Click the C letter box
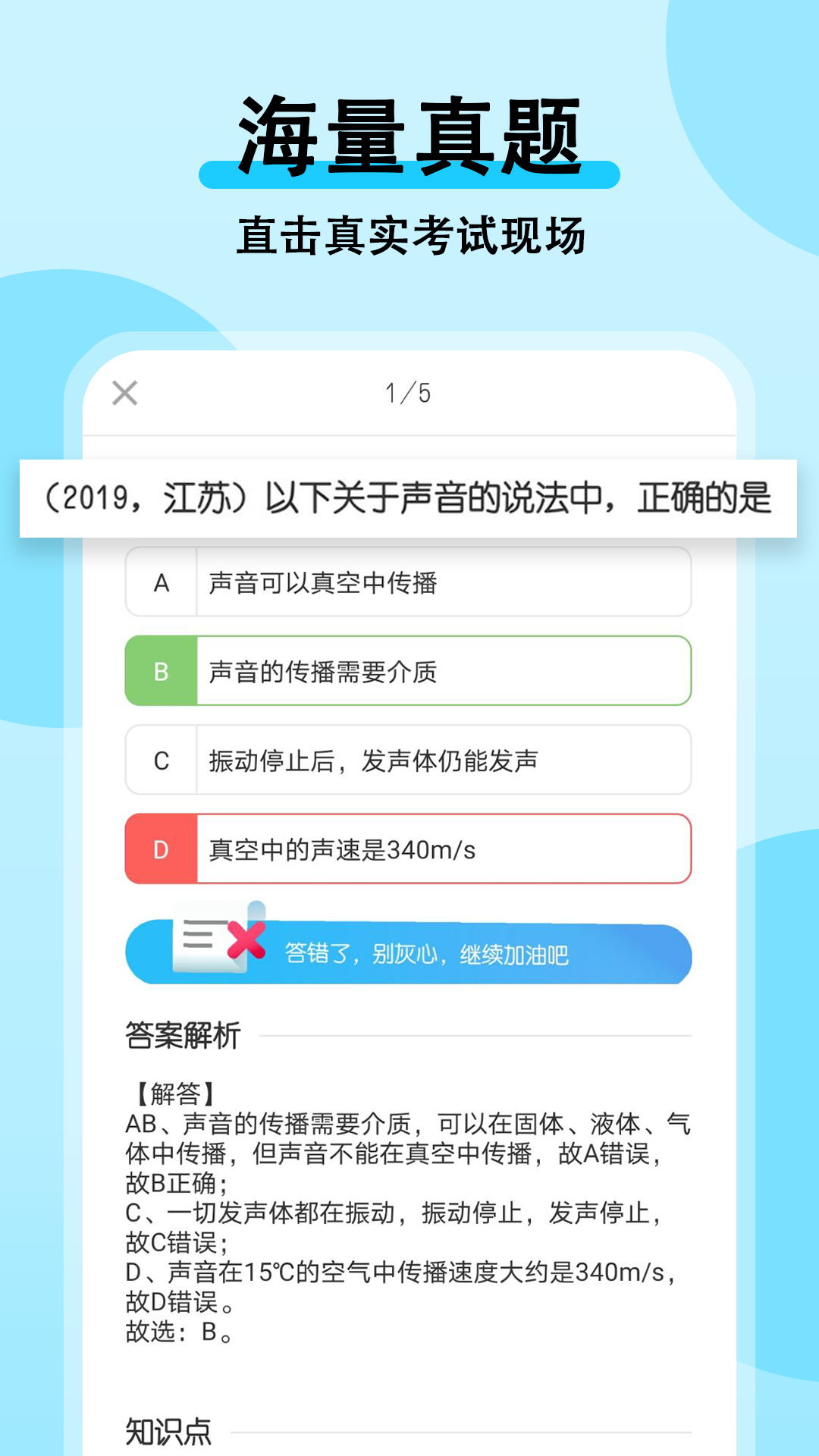Screen dimensions: 819x1456 click(160, 761)
